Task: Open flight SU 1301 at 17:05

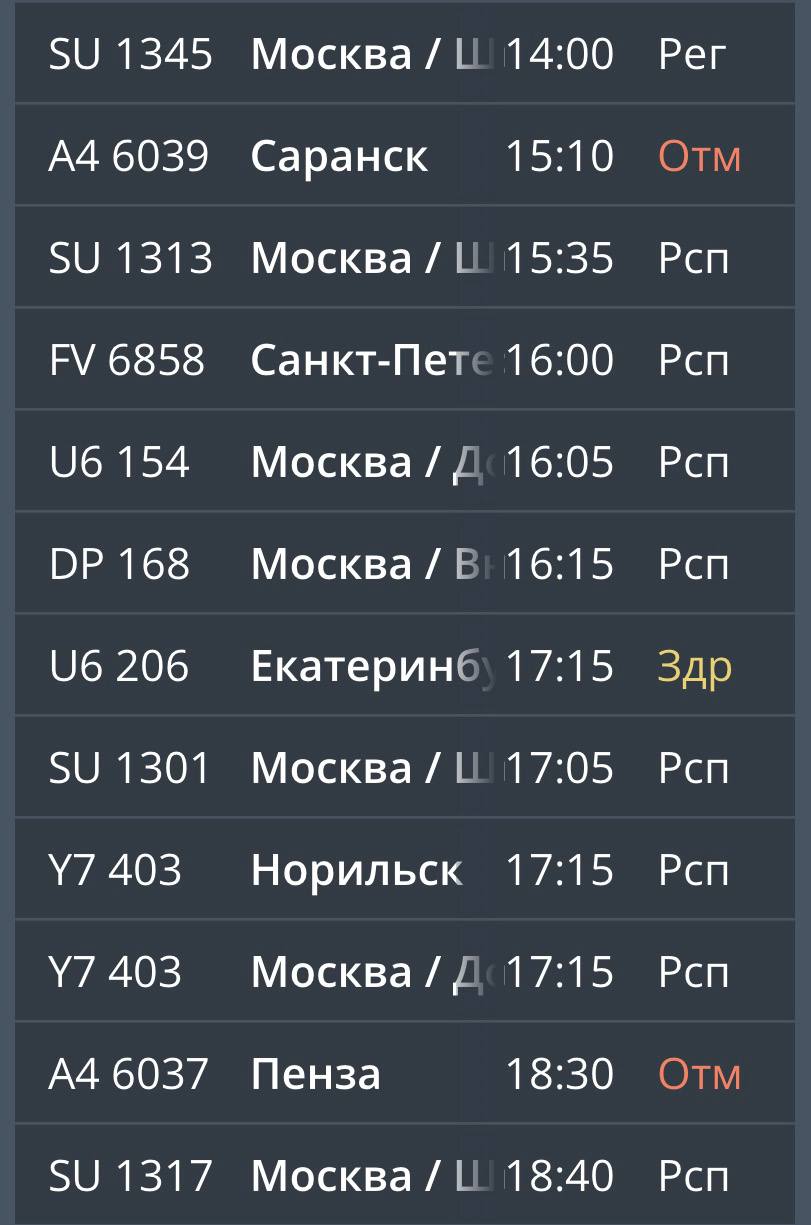Action: pos(405,768)
